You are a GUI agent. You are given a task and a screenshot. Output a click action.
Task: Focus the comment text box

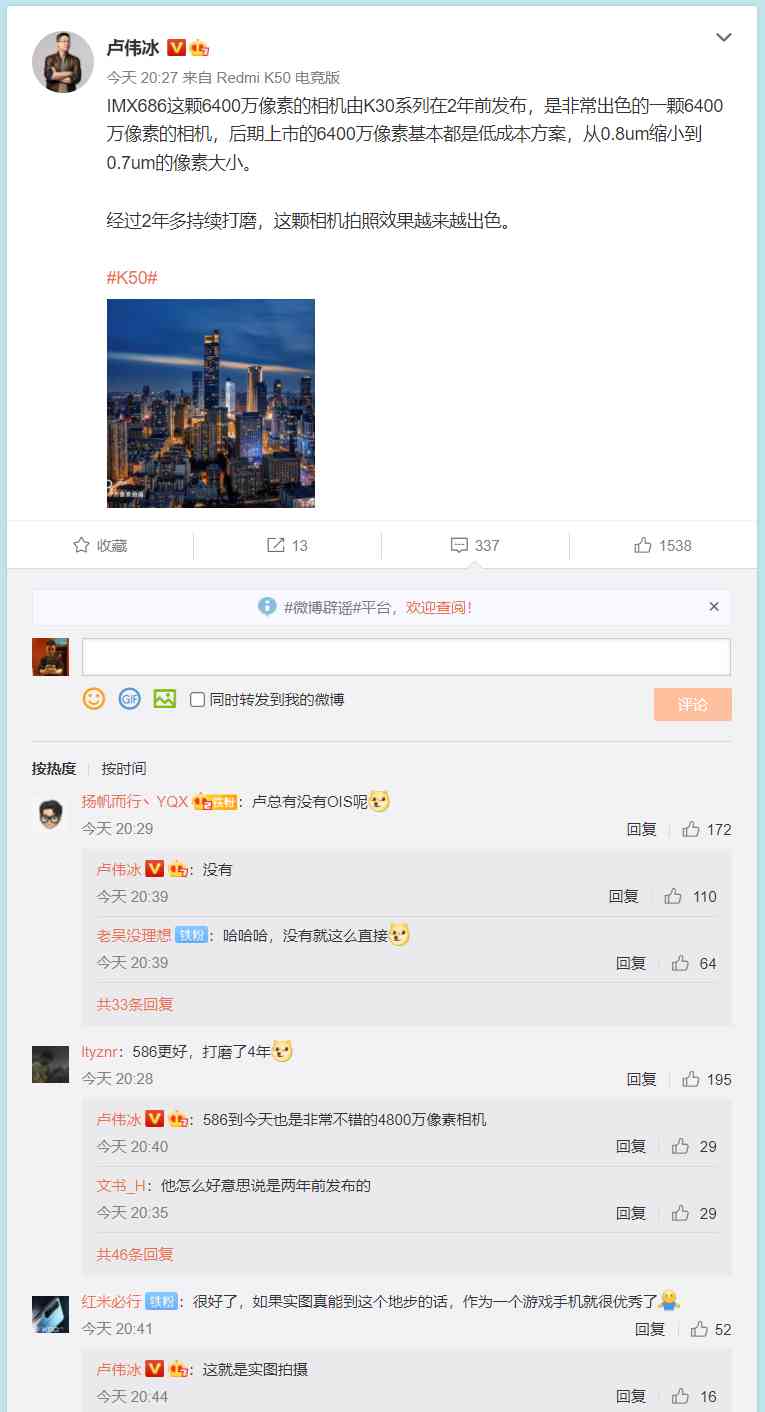[x=406, y=657]
